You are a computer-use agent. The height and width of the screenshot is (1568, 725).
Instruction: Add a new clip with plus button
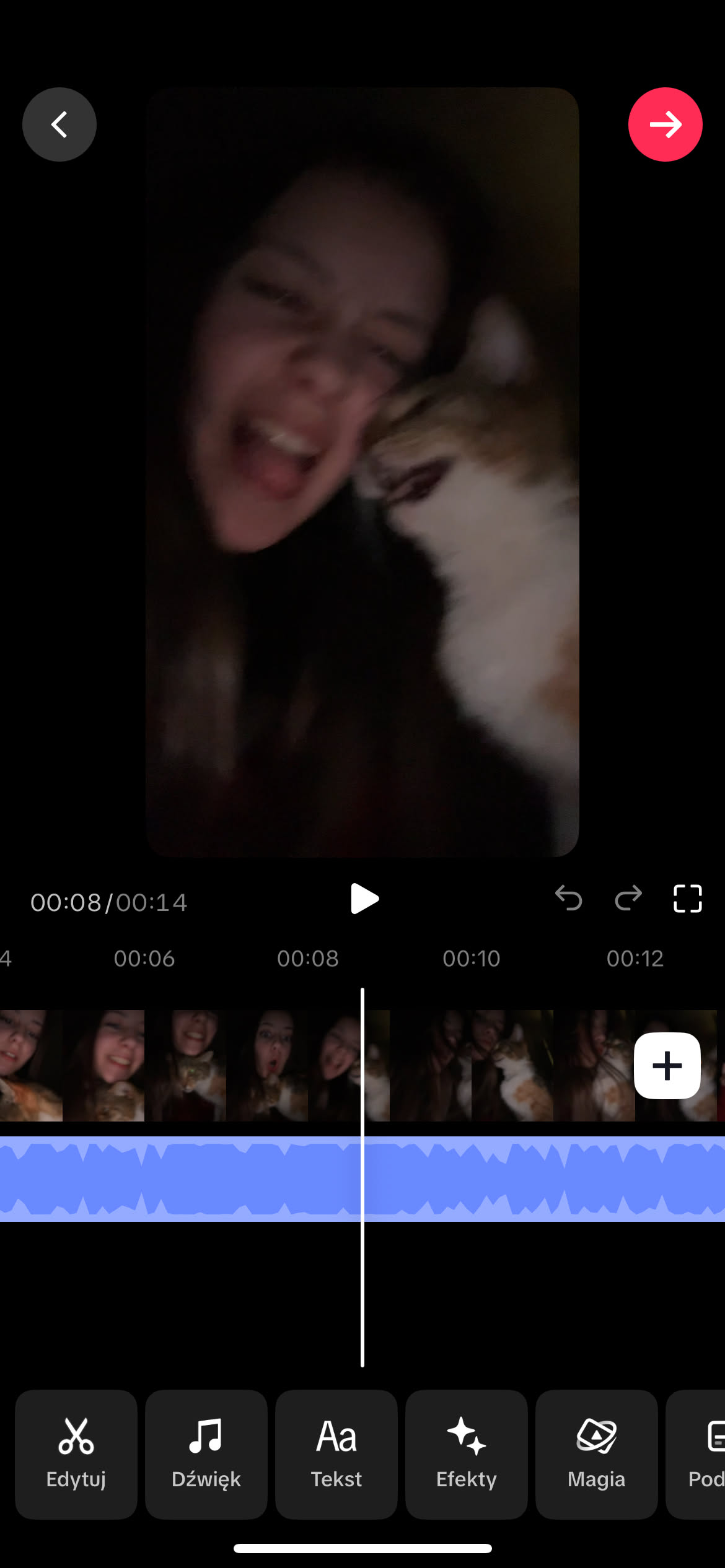click(667, 1066)
